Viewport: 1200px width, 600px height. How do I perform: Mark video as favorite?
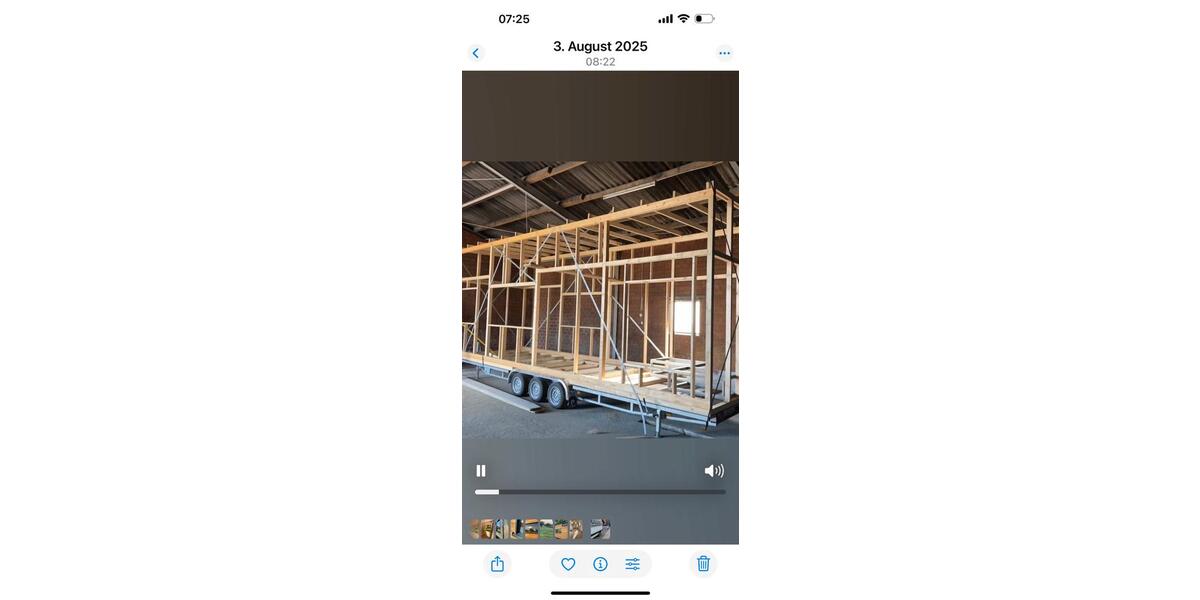[568, 564]
